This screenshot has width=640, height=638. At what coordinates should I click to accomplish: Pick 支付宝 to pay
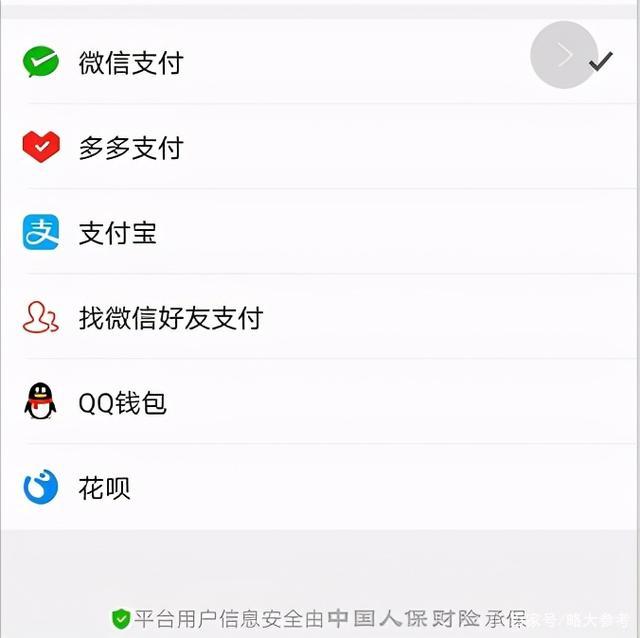pos(118,233)
